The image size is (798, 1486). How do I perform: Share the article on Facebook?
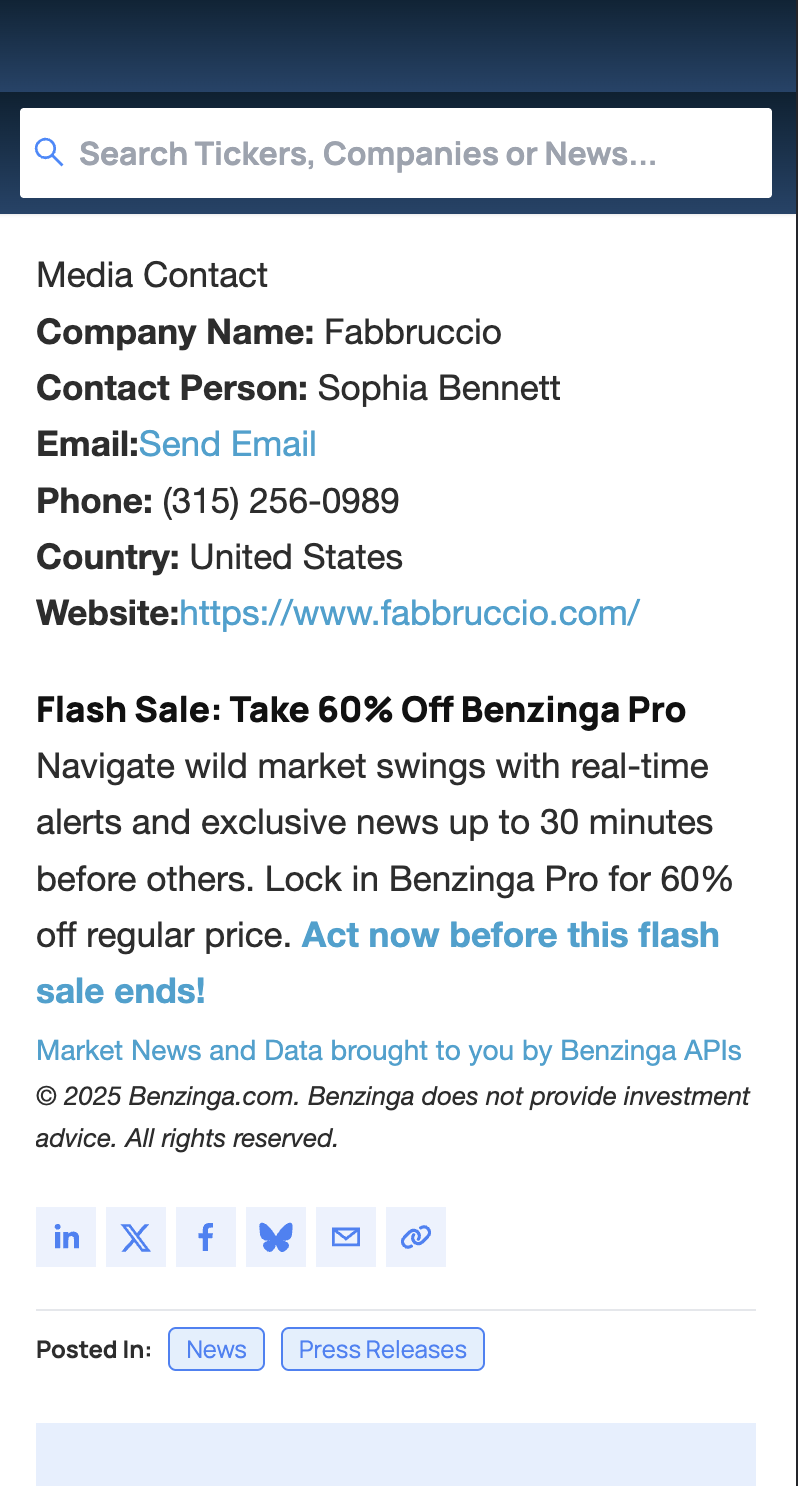(x=206, y=1237)
